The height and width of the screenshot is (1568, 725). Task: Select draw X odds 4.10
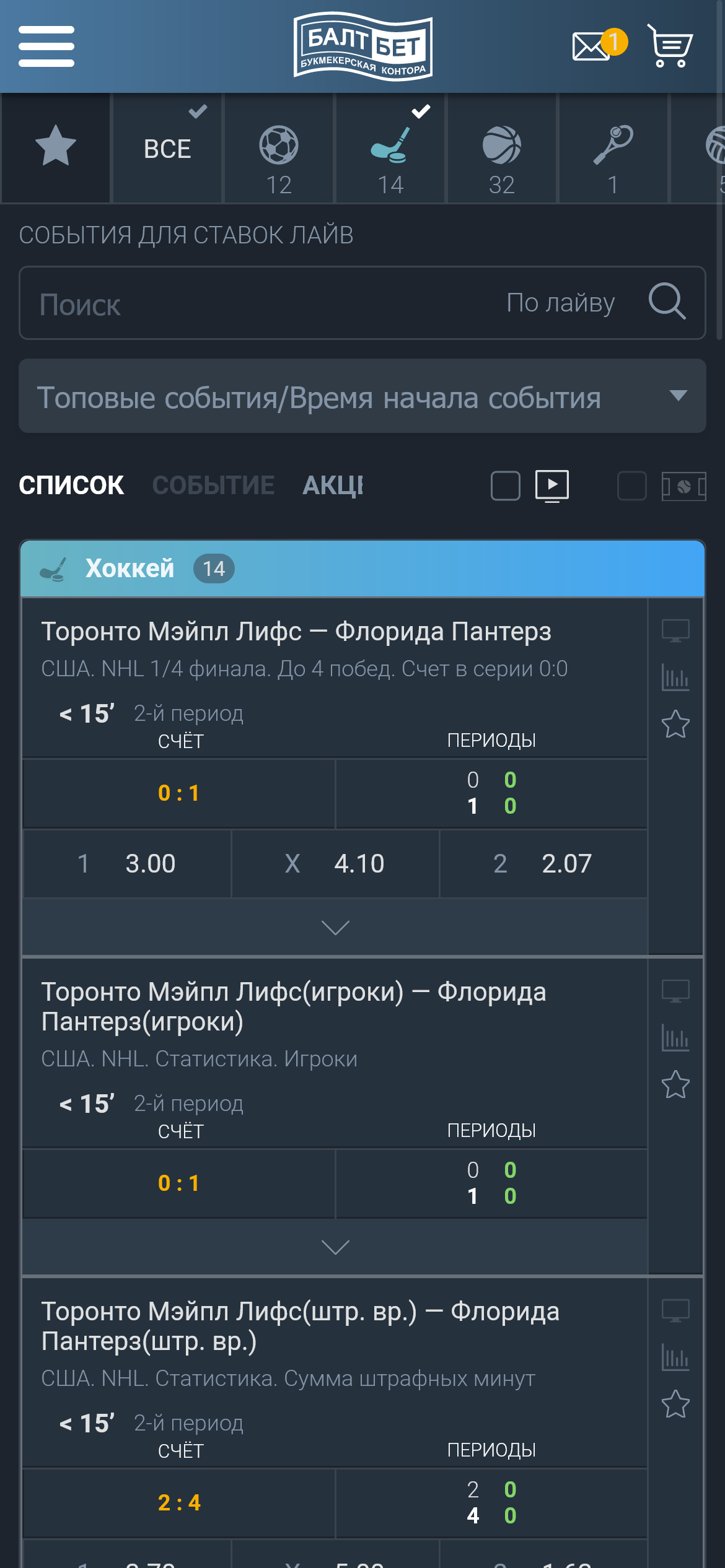(335, 864)
